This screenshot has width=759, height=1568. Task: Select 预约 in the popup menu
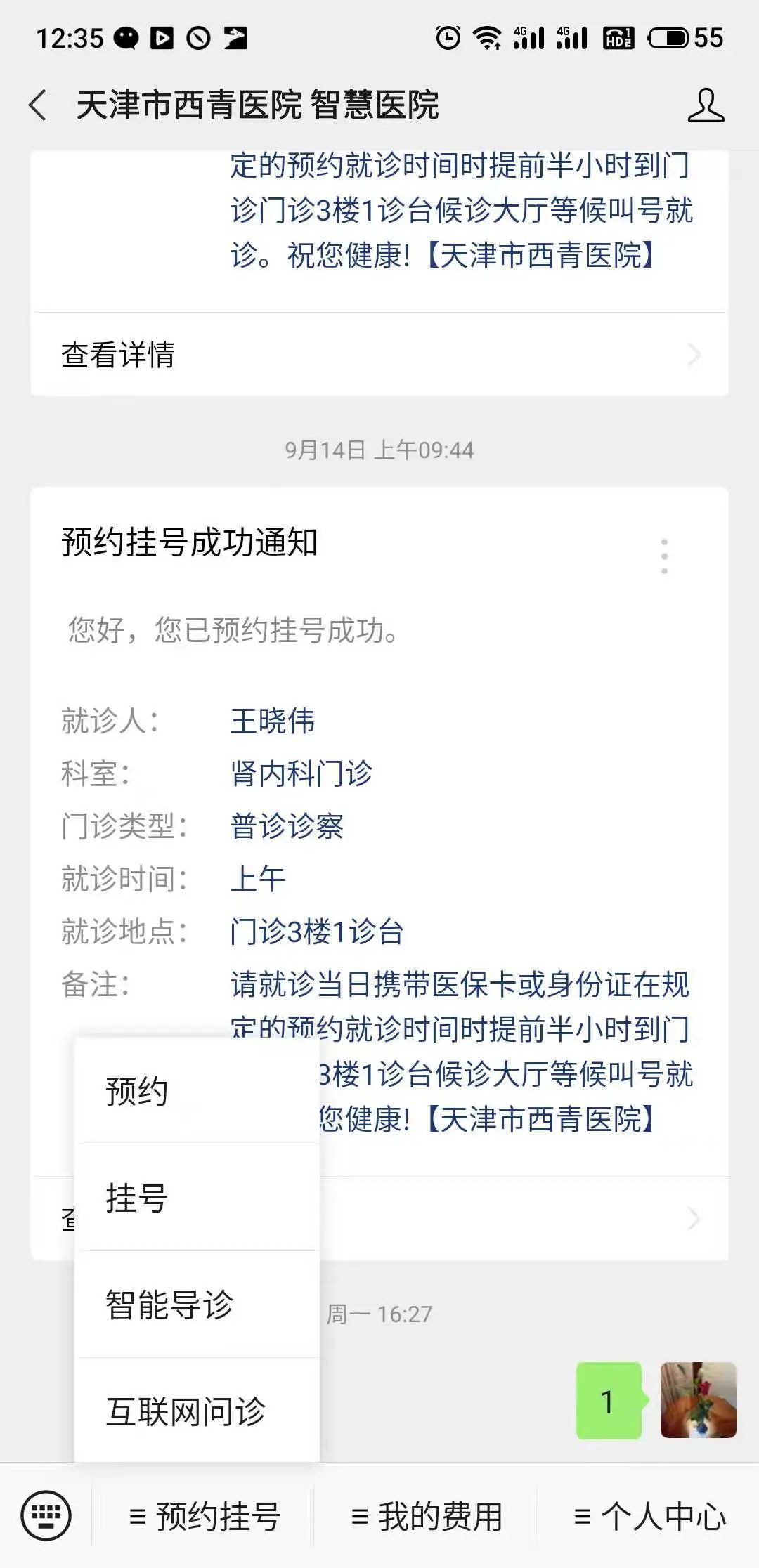197,1091
